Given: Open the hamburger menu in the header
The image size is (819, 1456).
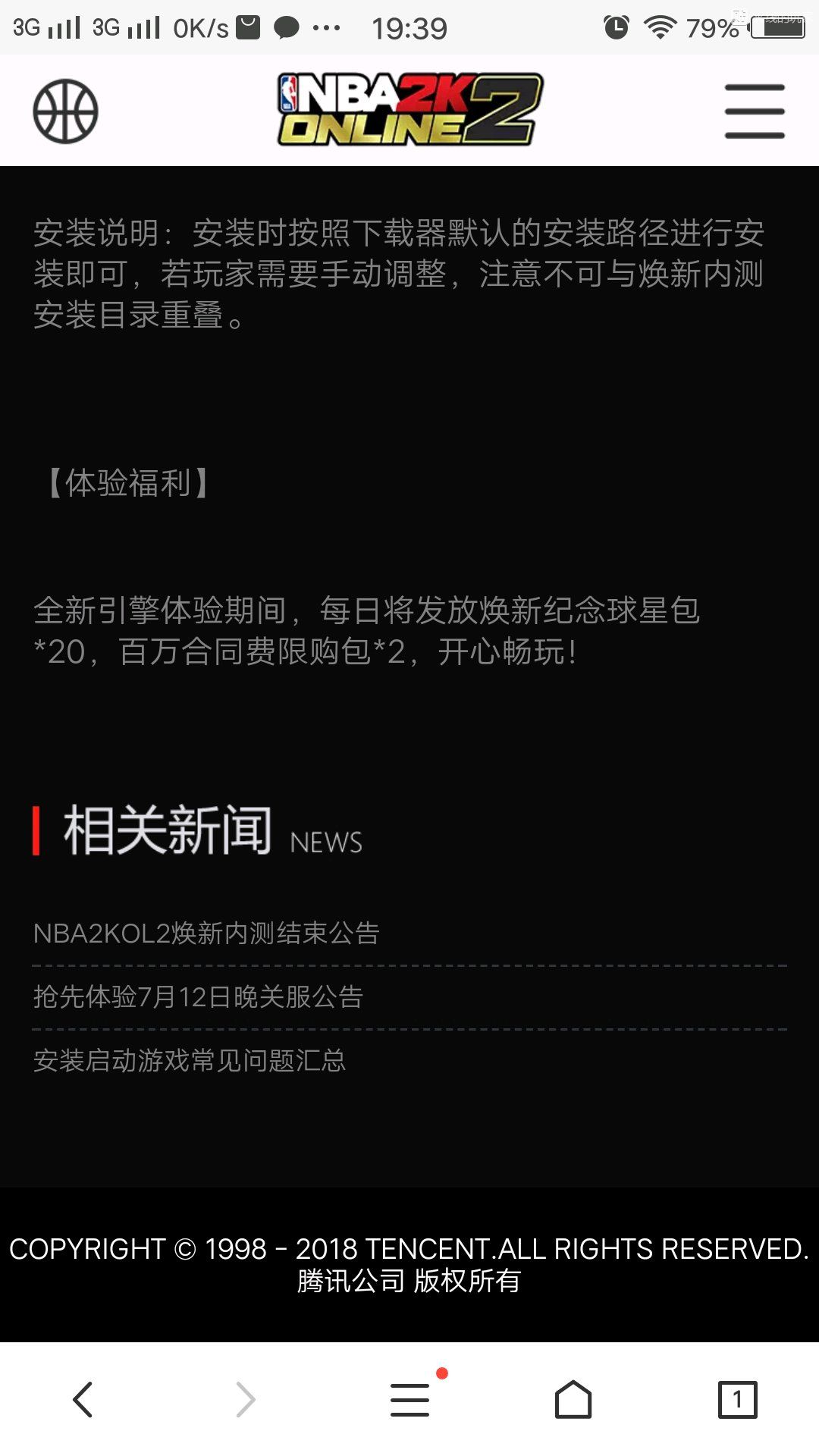Looking at the screenshot, I should [x=755, y=111].
